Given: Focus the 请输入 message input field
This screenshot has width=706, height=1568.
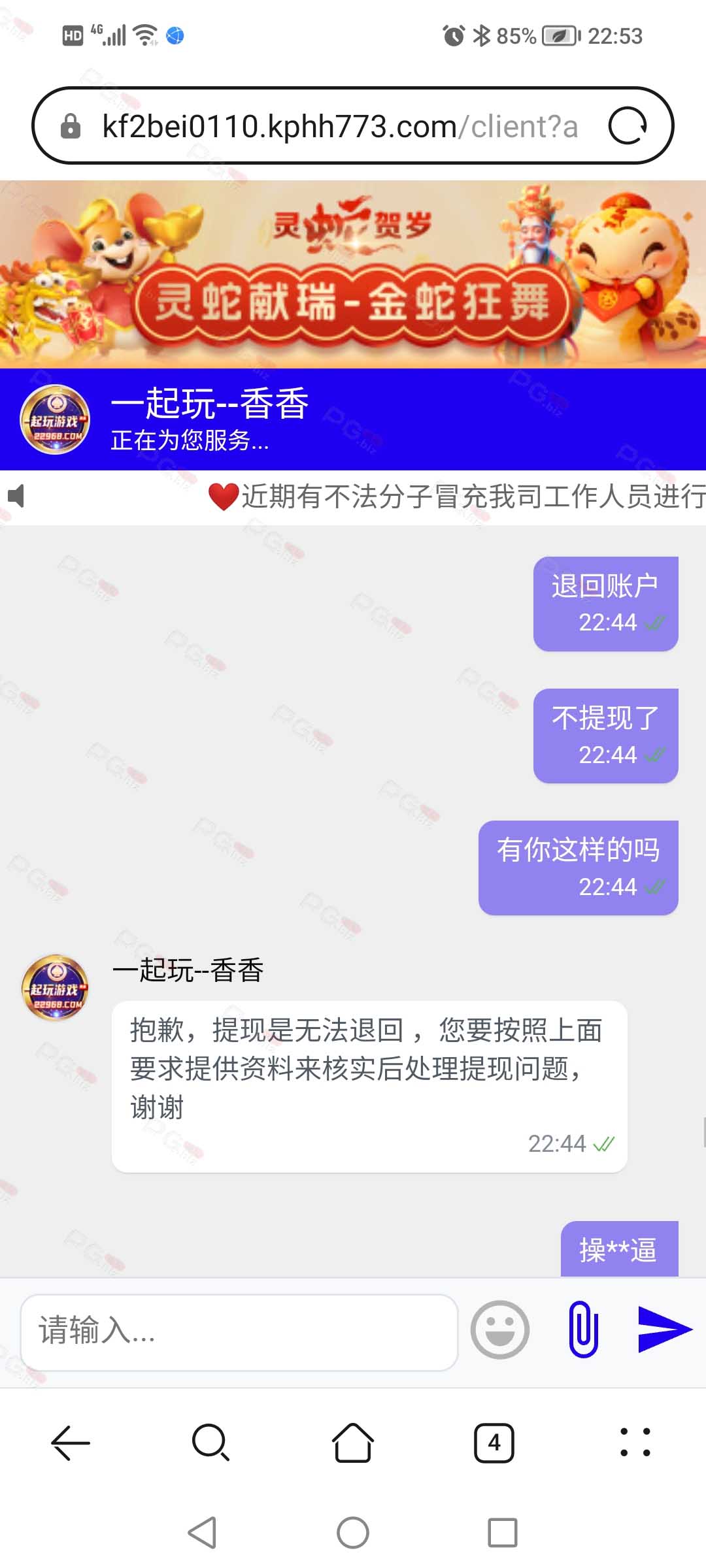Looking at the screenshot, I should pos(239,1332).
